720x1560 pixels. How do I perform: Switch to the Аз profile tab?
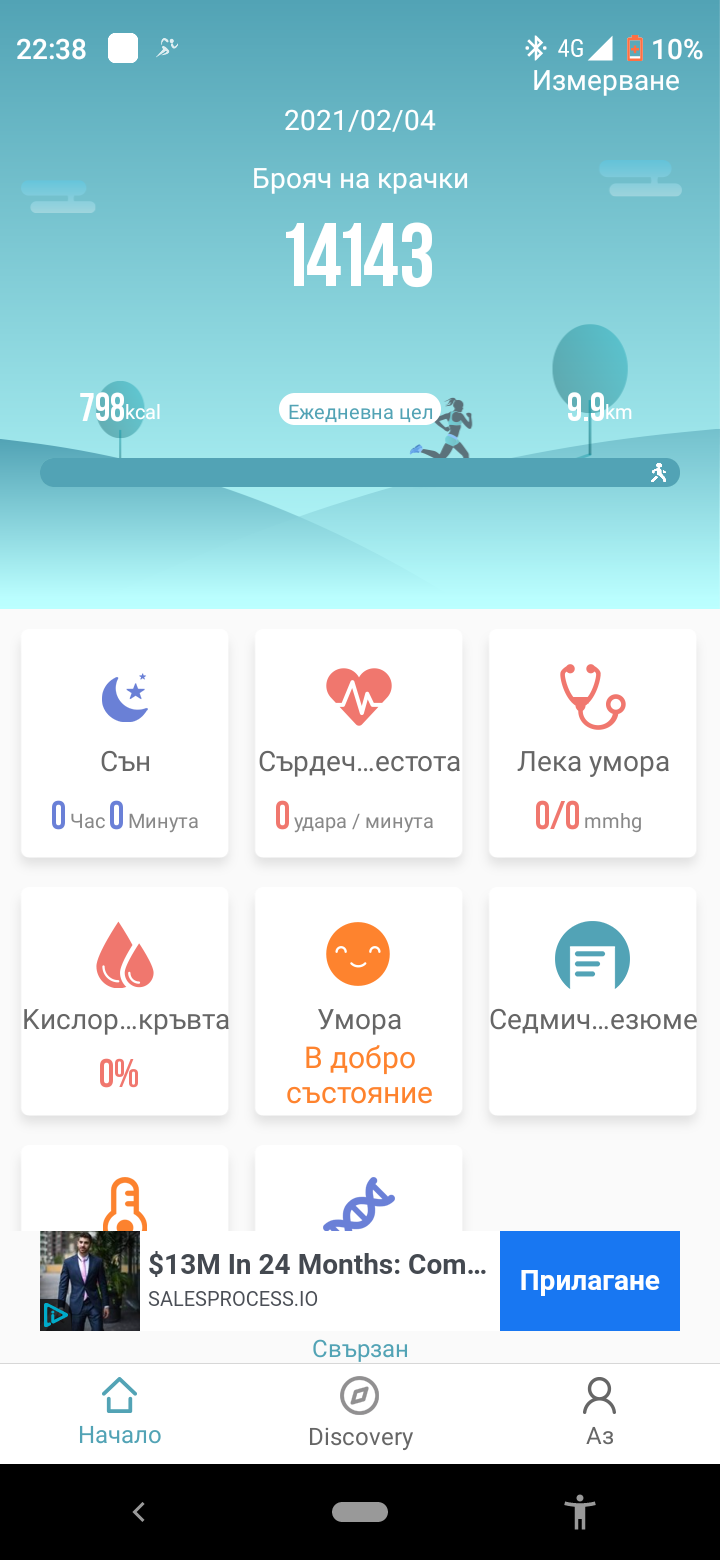tap(600, 1411)
